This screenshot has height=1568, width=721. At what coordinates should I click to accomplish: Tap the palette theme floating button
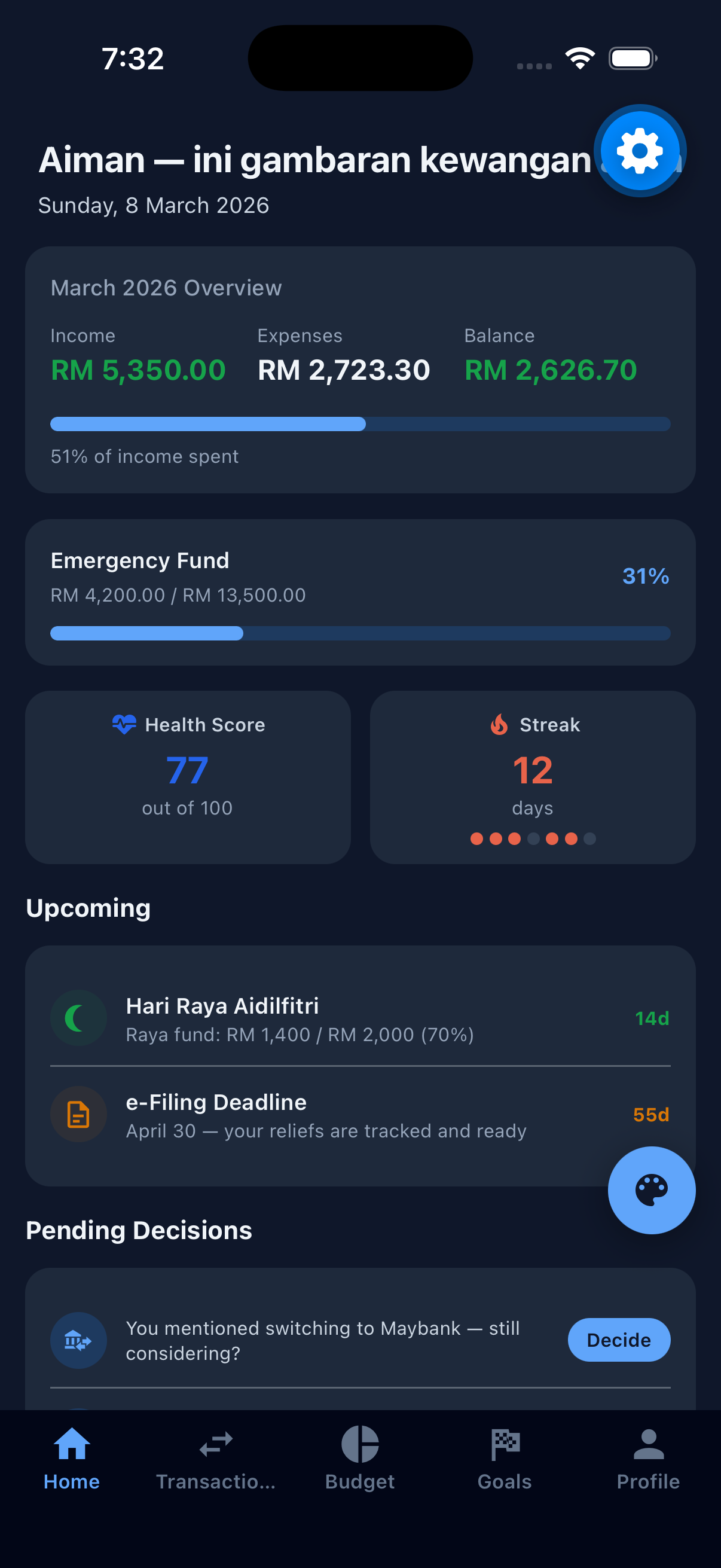[x=651, y=1190]
